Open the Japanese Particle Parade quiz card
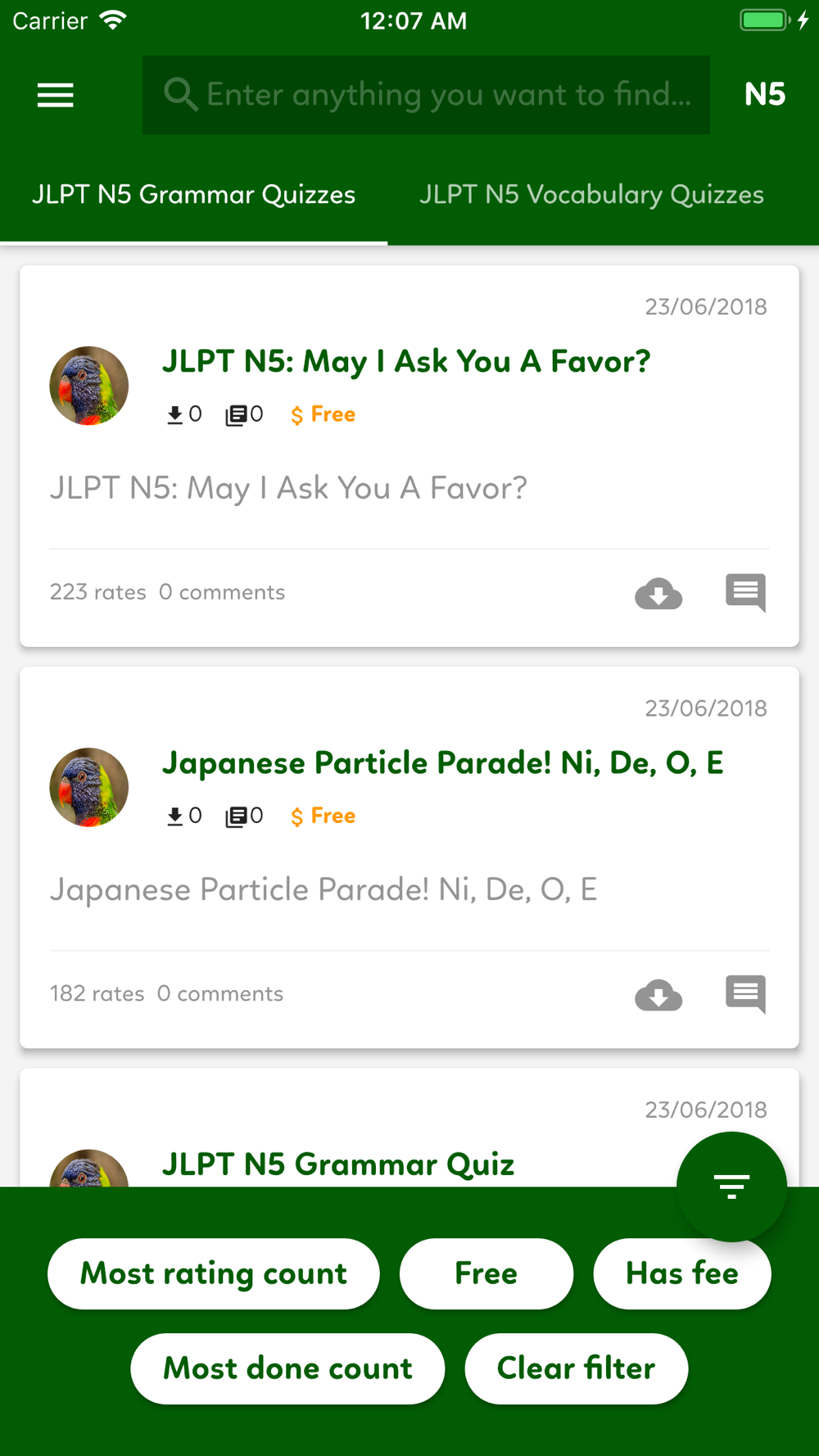The height and width of the screenshot is (1456, 819). 409,857
